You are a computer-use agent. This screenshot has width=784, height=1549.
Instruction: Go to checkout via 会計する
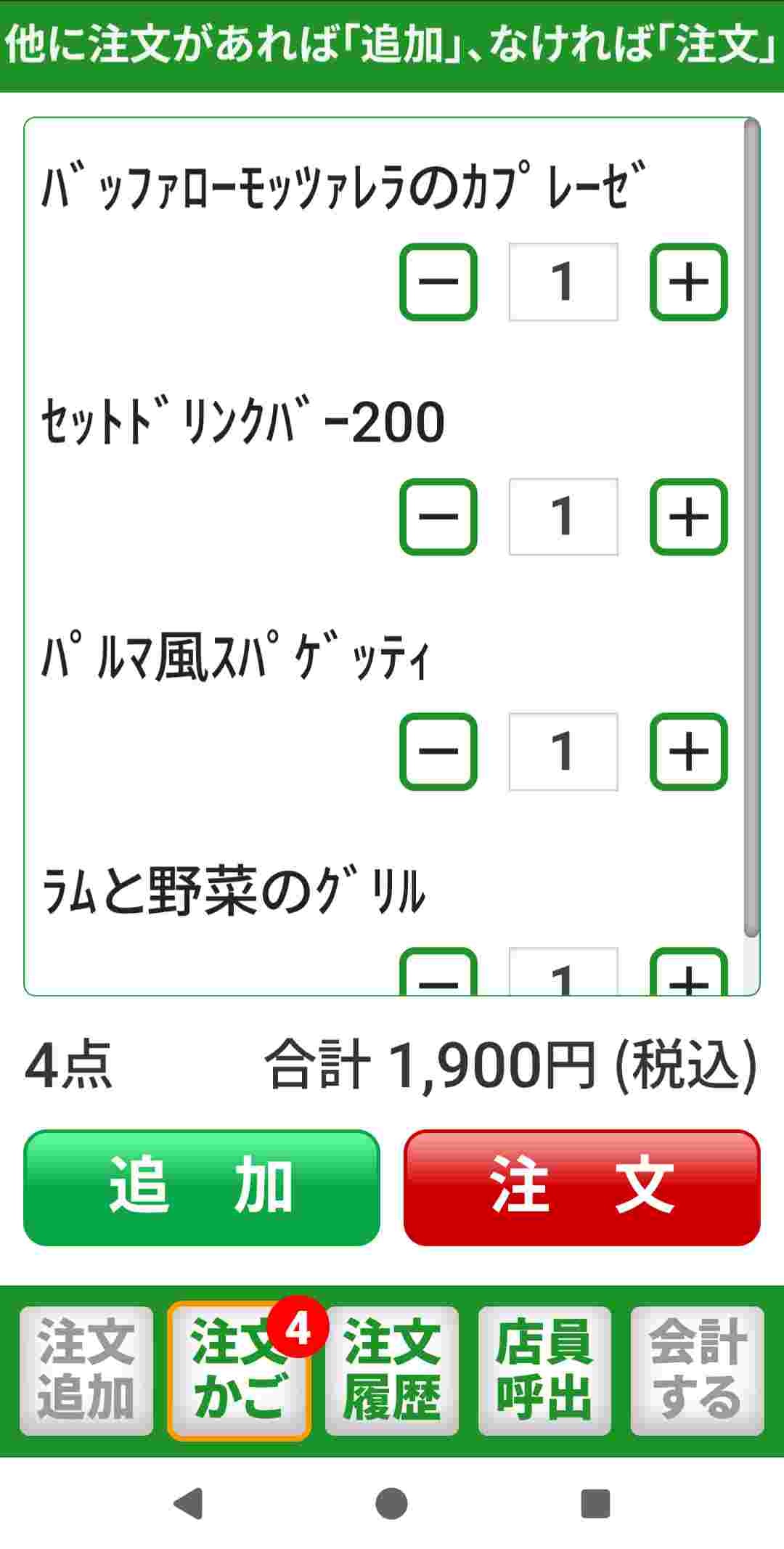click(x=697, y=1370)
